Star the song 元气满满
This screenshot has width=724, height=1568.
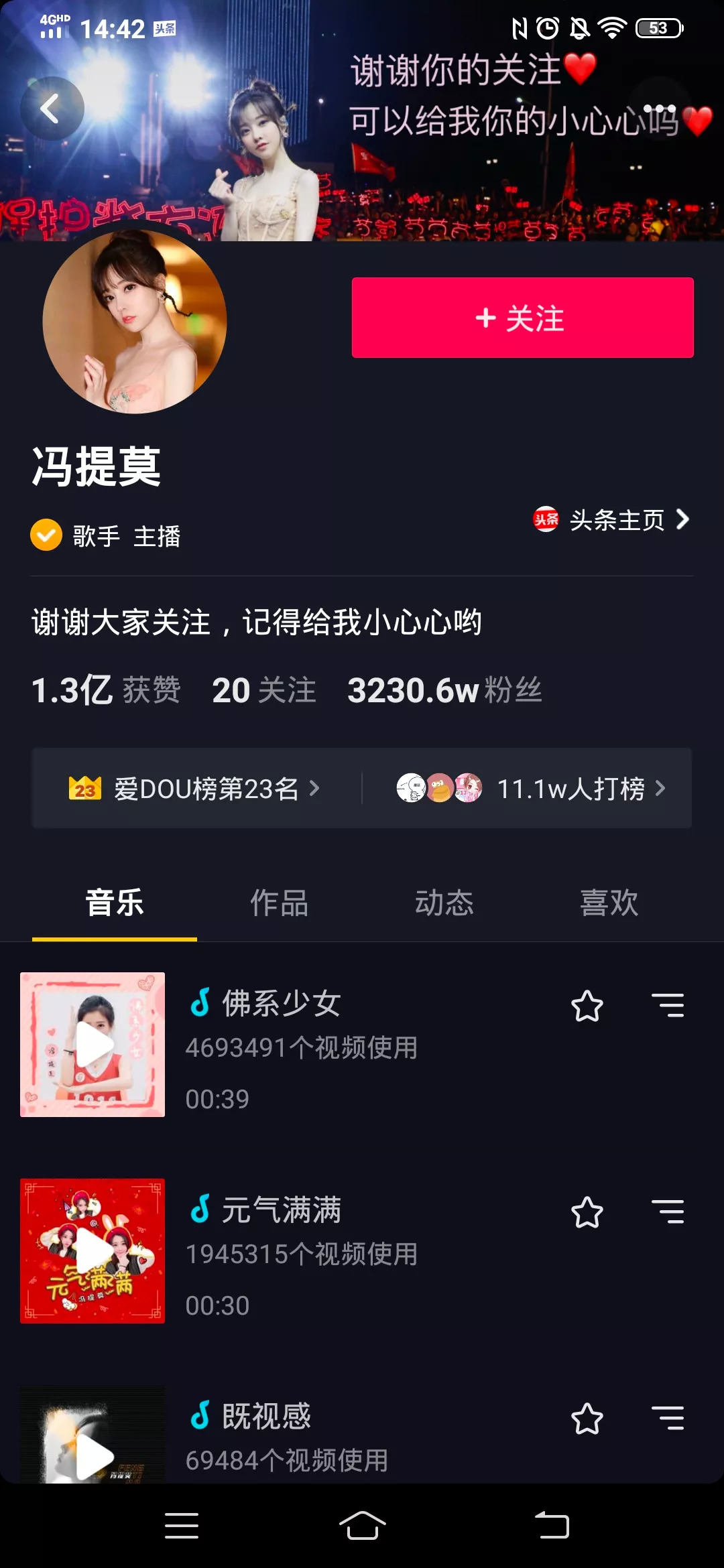[x=587, y=1212]
